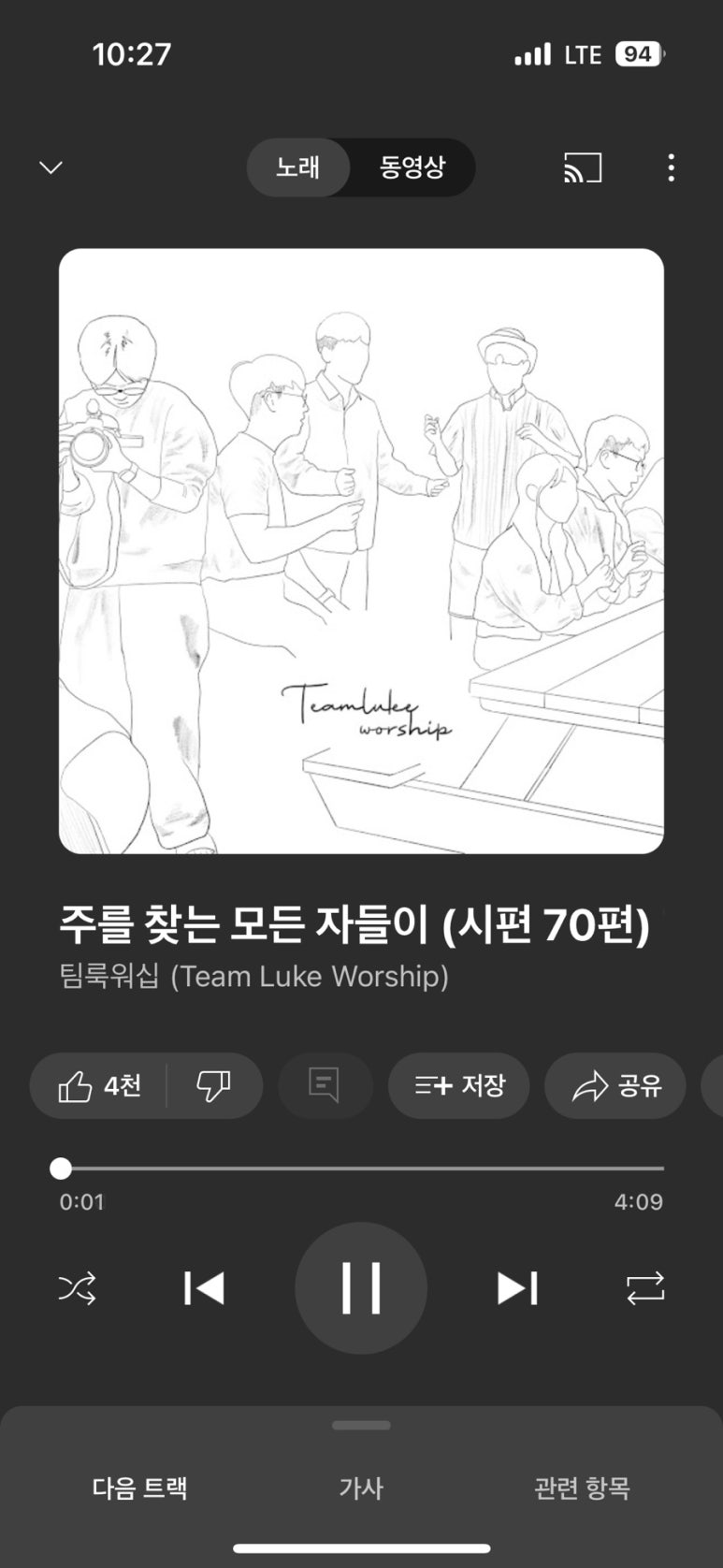The image size is (723, 1568).
Task: Share the song via 공유 button
Action: point(615,1085)
